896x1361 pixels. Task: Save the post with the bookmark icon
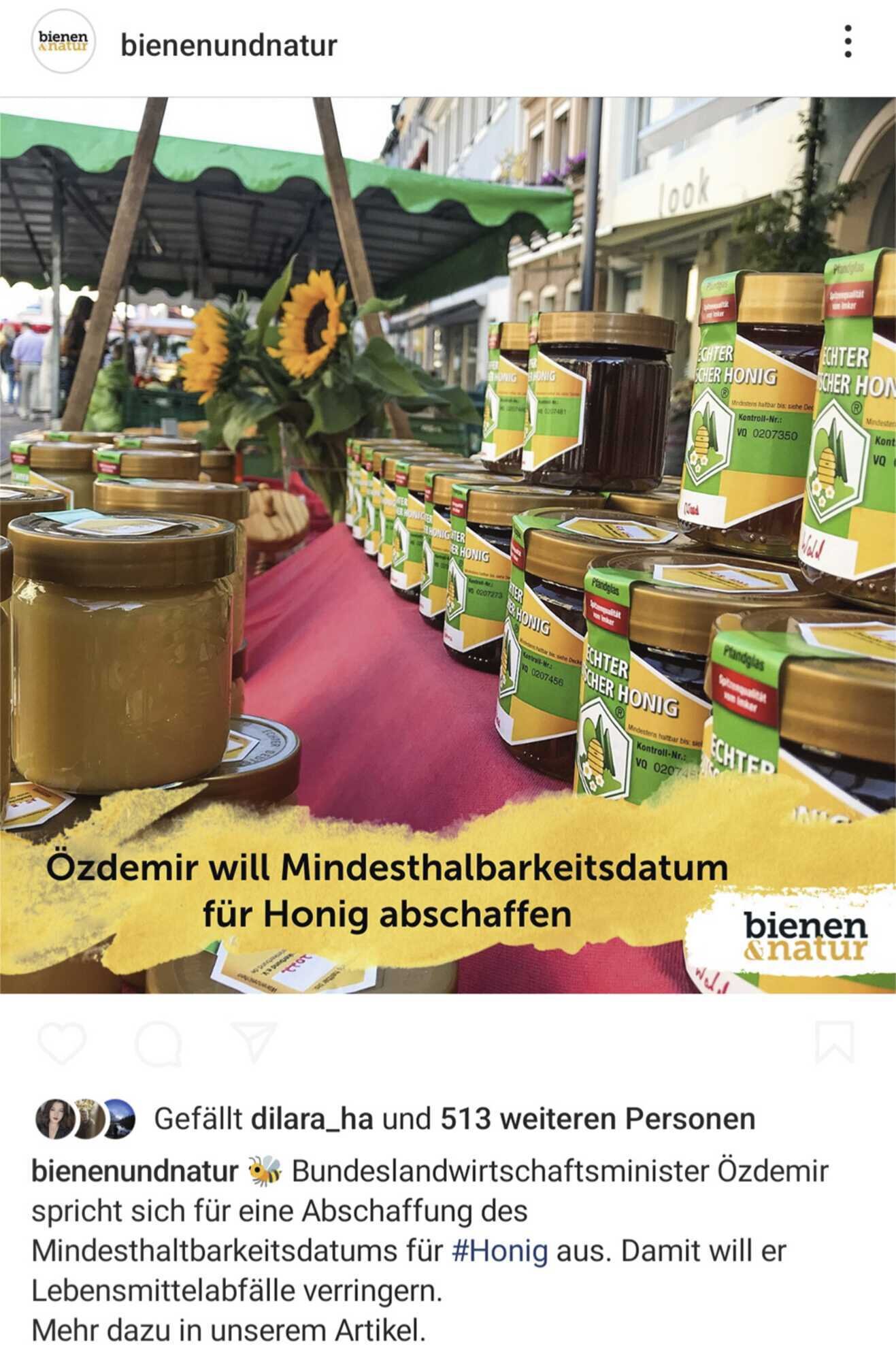coord(834,1042)
